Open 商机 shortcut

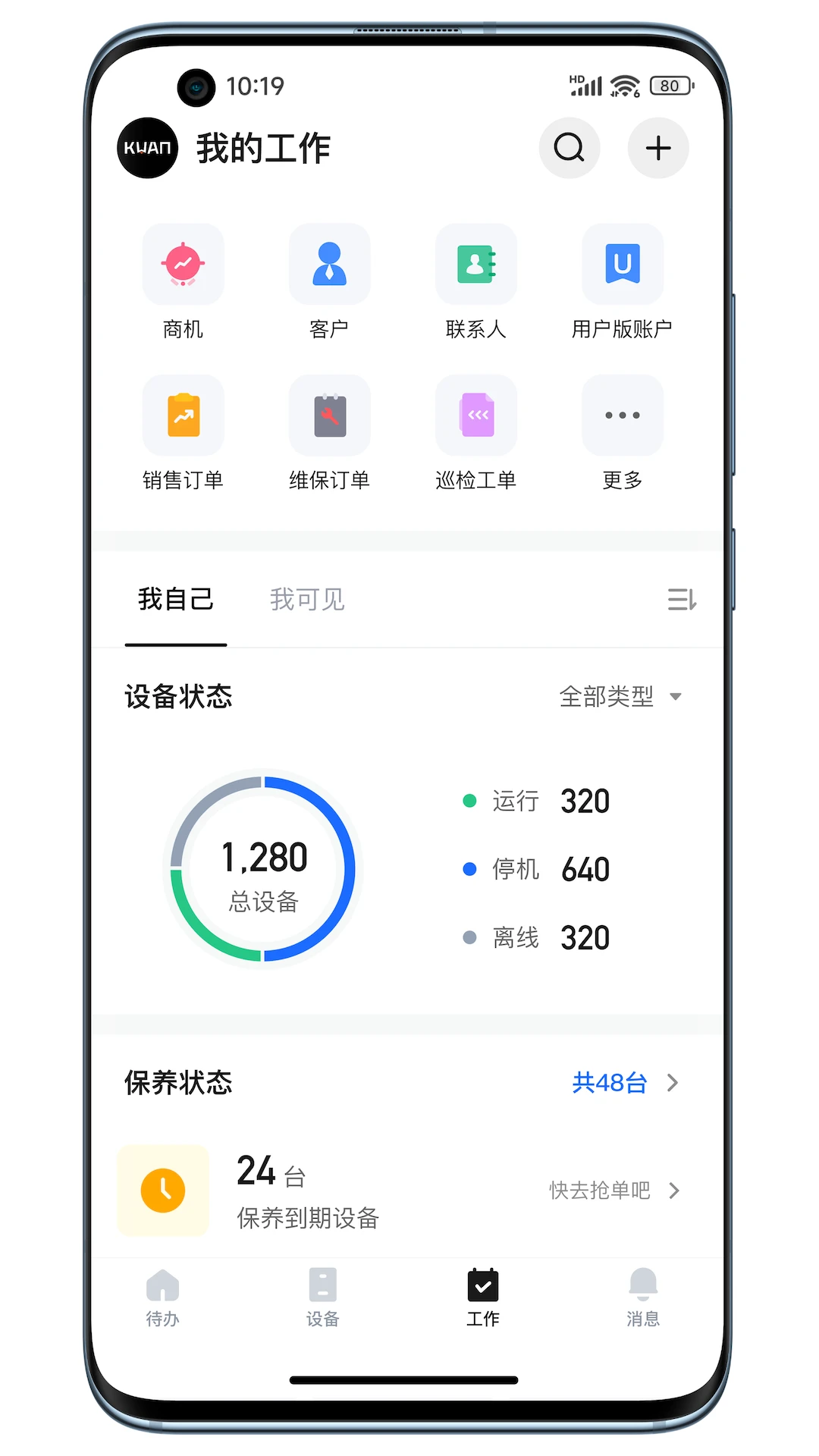click(183, 282)
